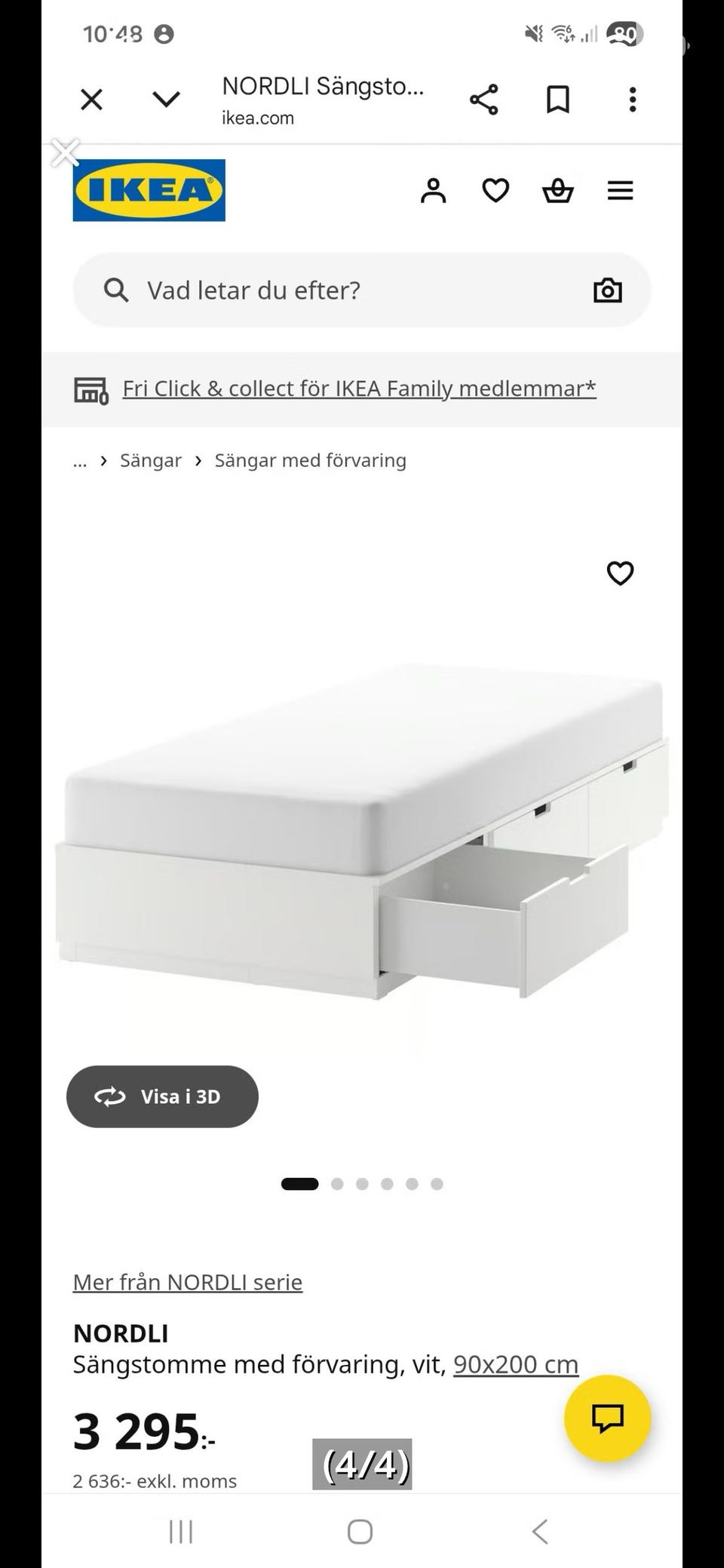
Task: Open the shopping basket
Action: point(558,191)
